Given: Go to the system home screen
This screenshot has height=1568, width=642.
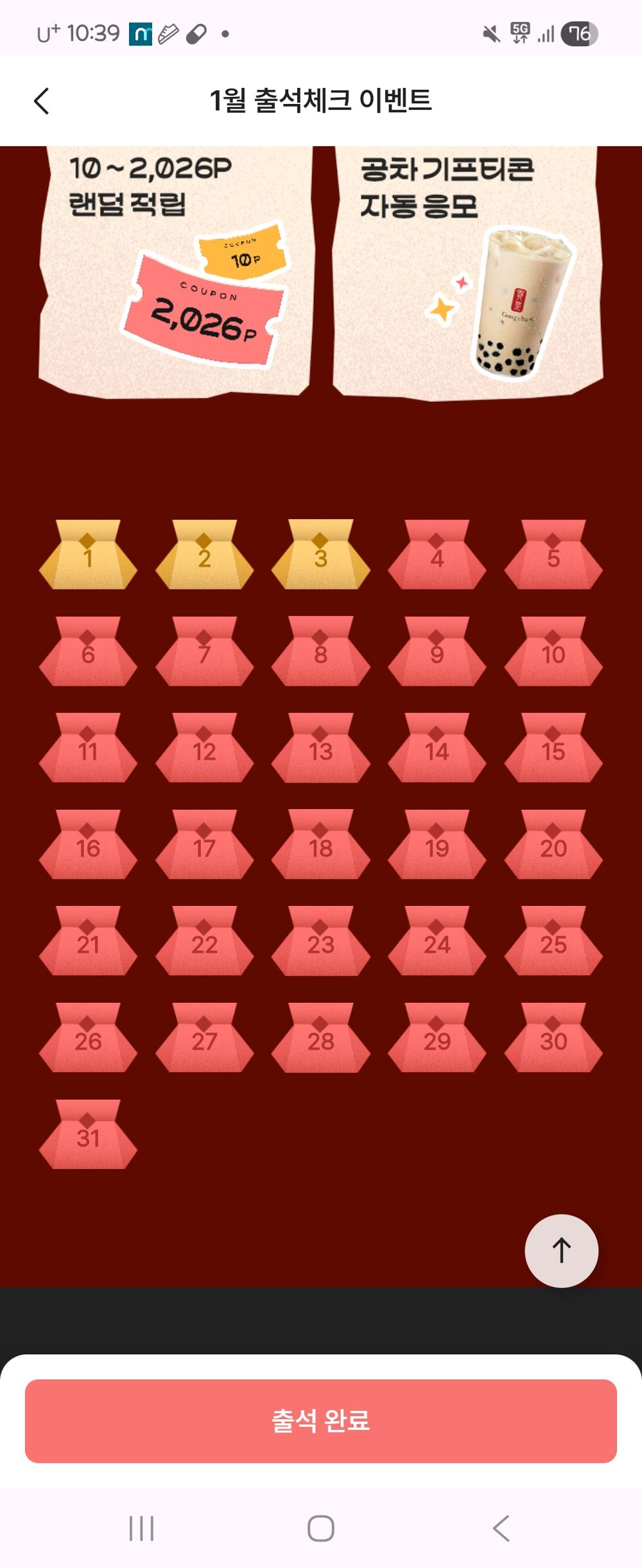Looking at the screenshot, I should click(x=320, y=1528).
